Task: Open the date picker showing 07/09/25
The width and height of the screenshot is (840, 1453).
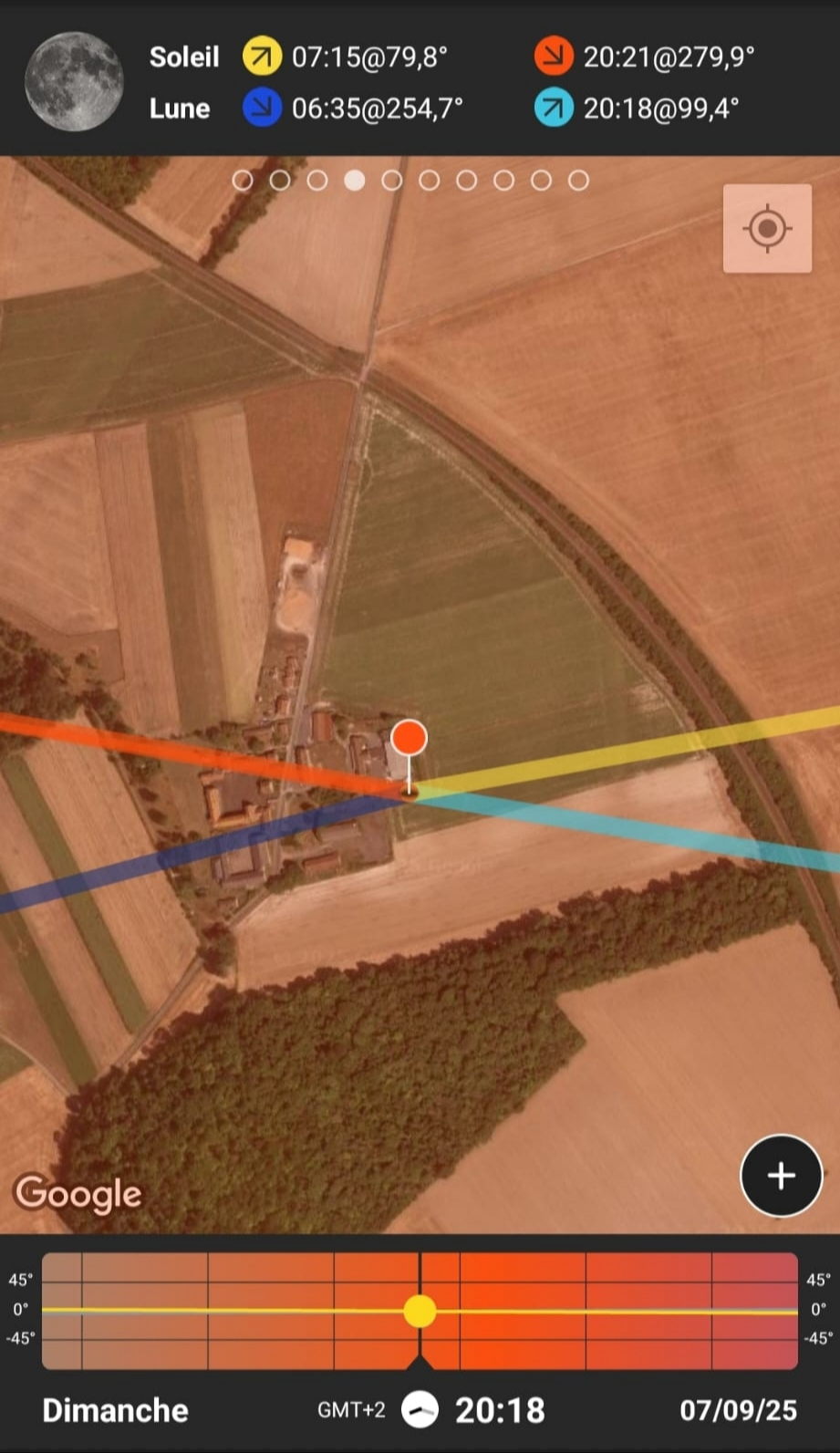Action: [x=738, y=1410]
